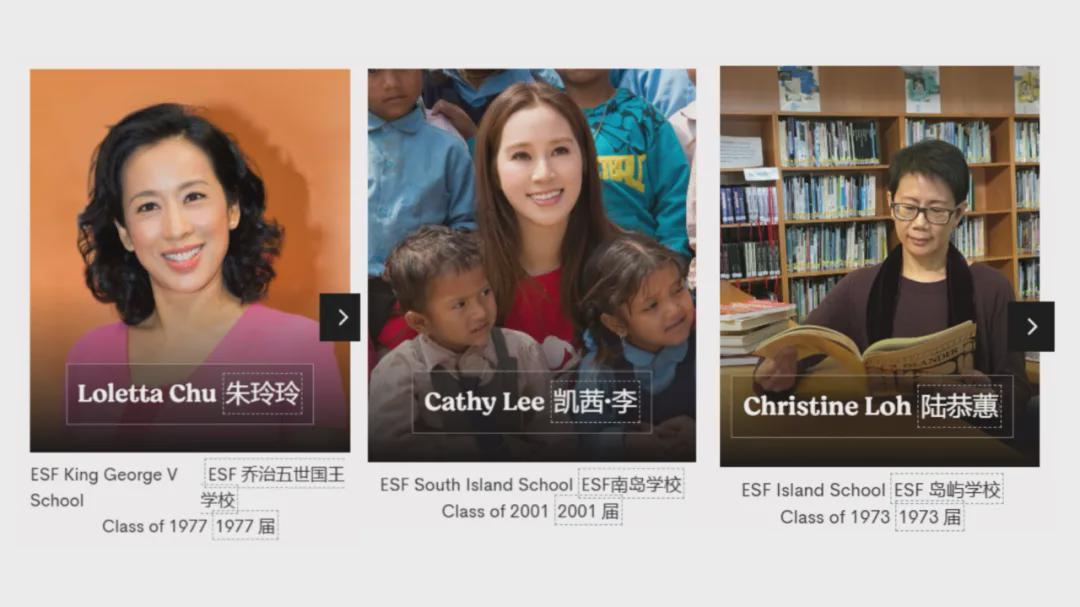Tap the next arrow beside Christine Loh's card

pyautogui.click(x=1031, y=326)
